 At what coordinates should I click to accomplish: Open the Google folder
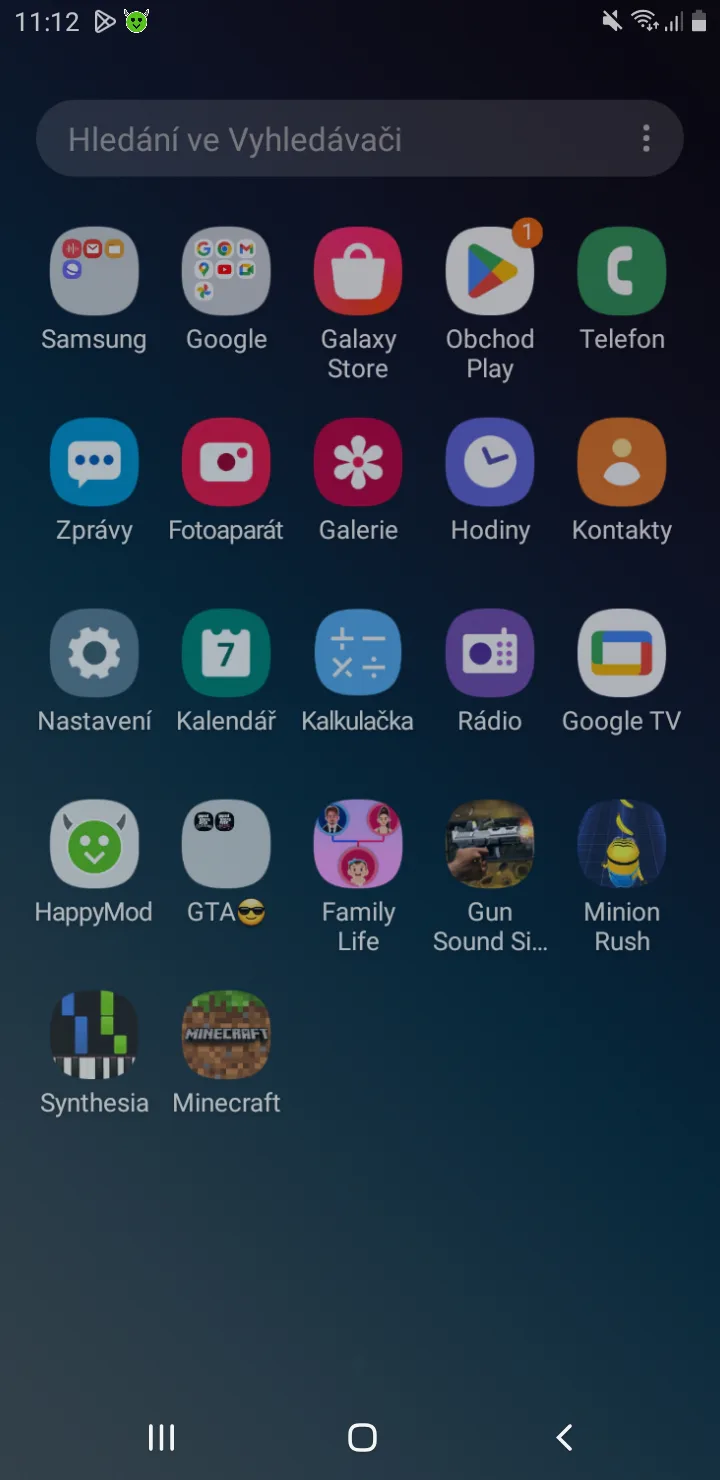click(x=226, y=272)
